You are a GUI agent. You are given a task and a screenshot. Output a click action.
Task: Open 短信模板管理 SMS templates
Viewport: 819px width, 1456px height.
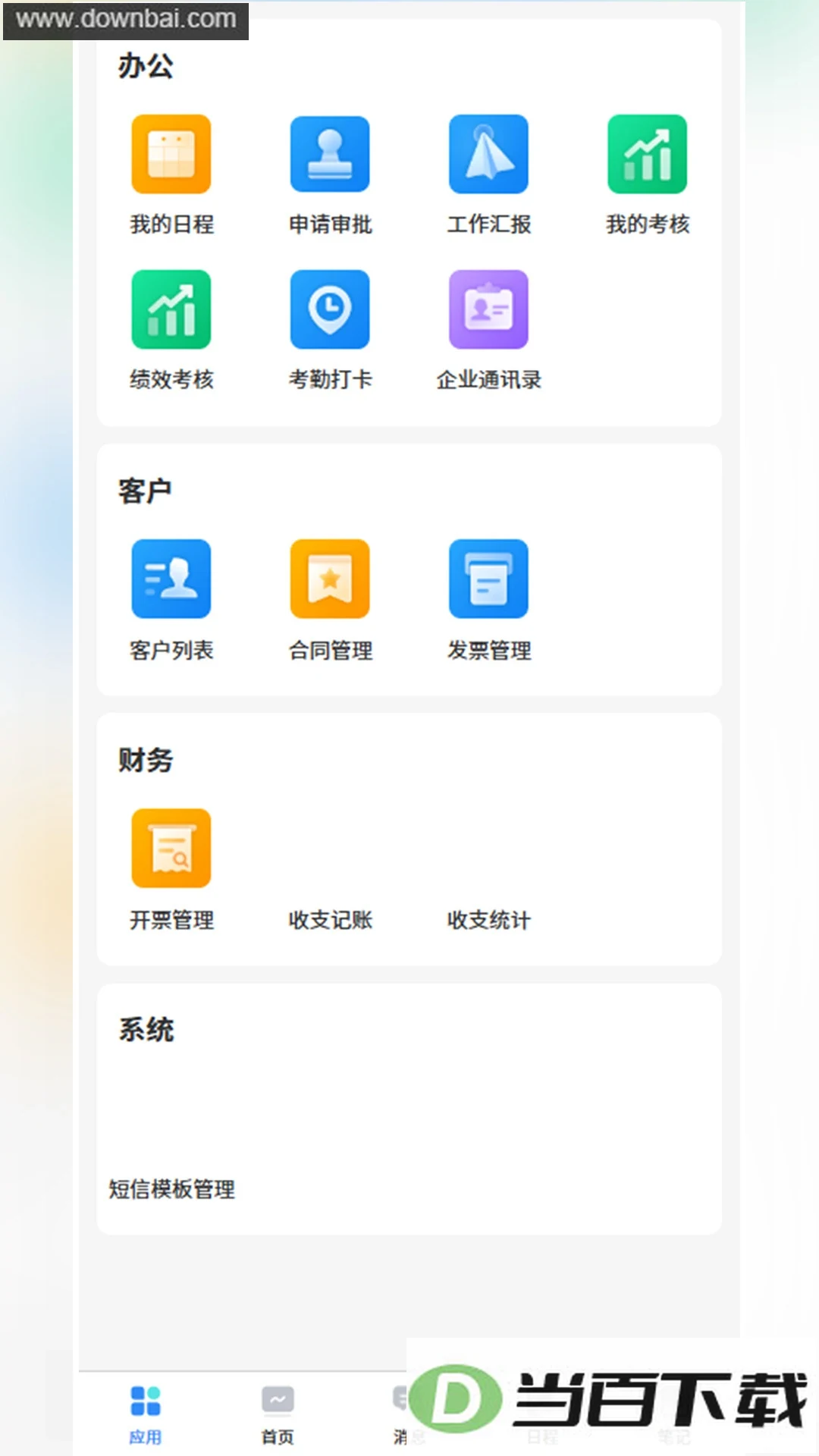click(171, 1189)
